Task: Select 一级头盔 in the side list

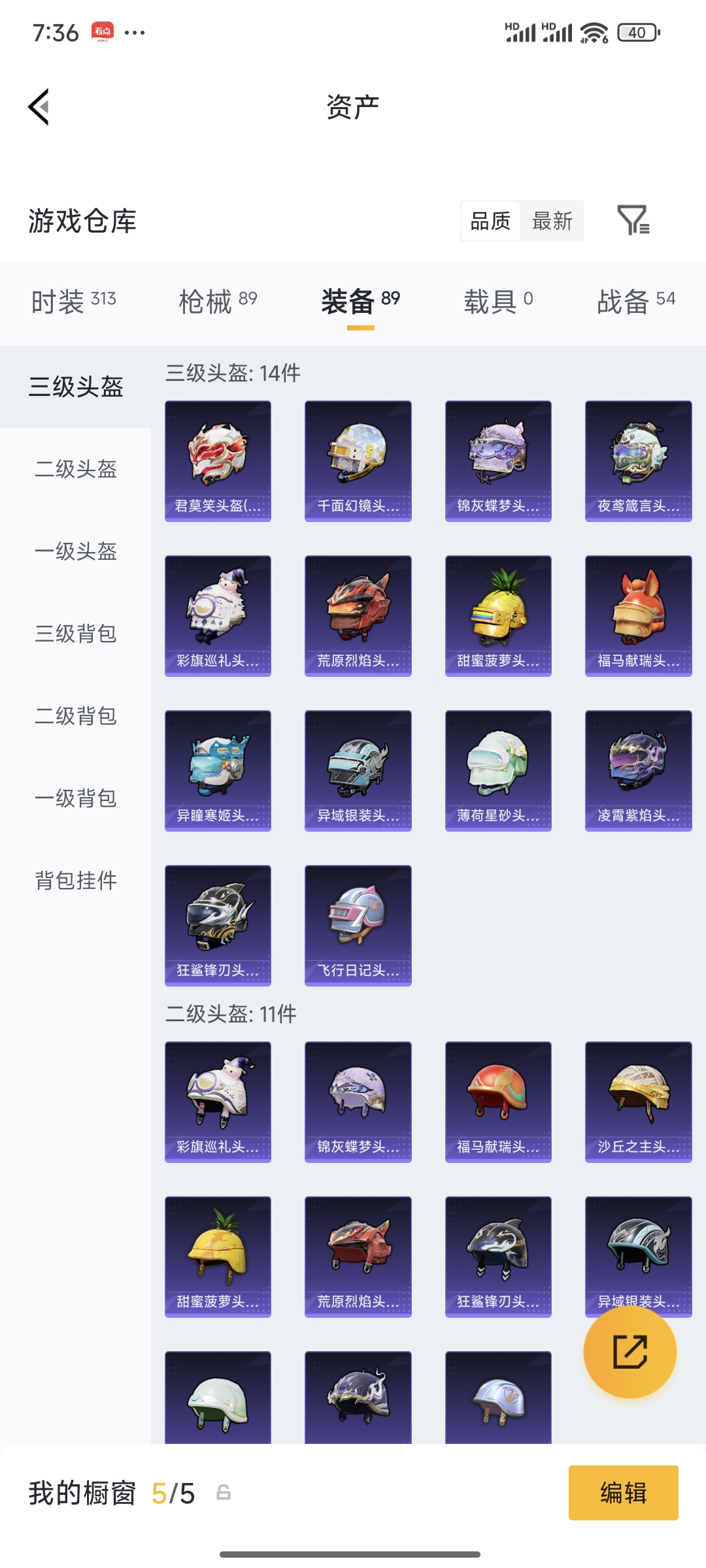Action: click(76, 551)
